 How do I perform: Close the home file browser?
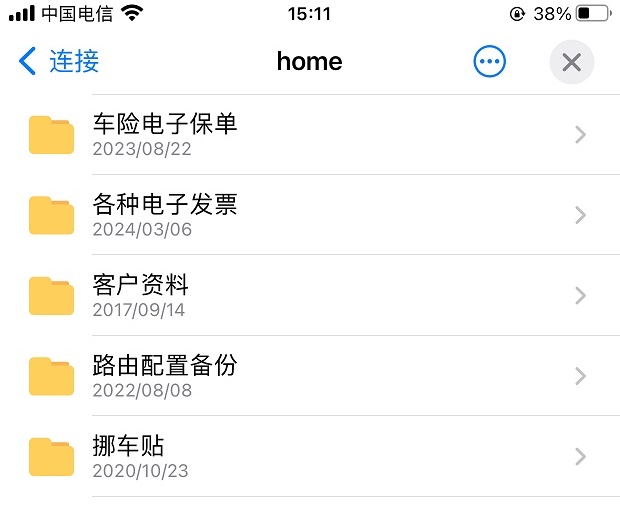[x=571, y=62]
